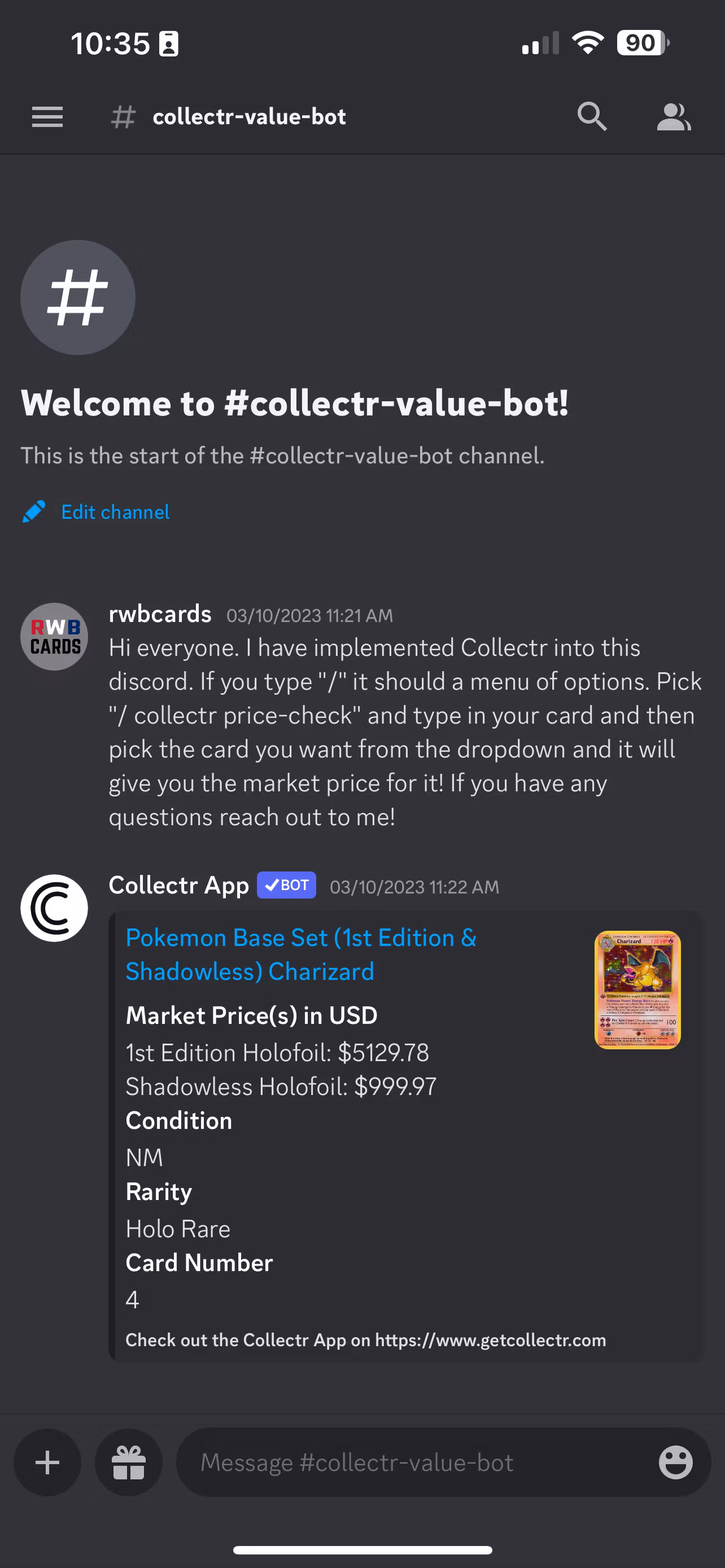The image size is (725, 1568).
Task: Open the collectr-value-bot channel title
Action: pyautogui.click(x=249, y=116)
